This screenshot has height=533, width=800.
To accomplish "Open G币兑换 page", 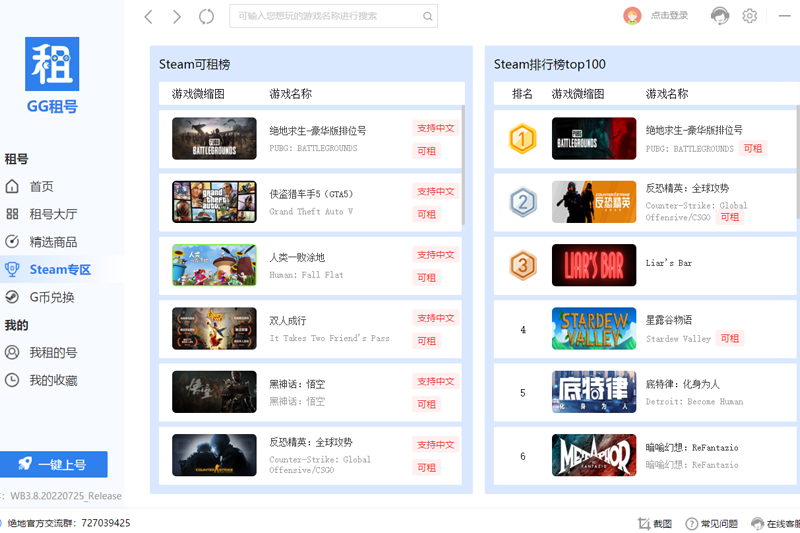I will (x=51, y=297).
